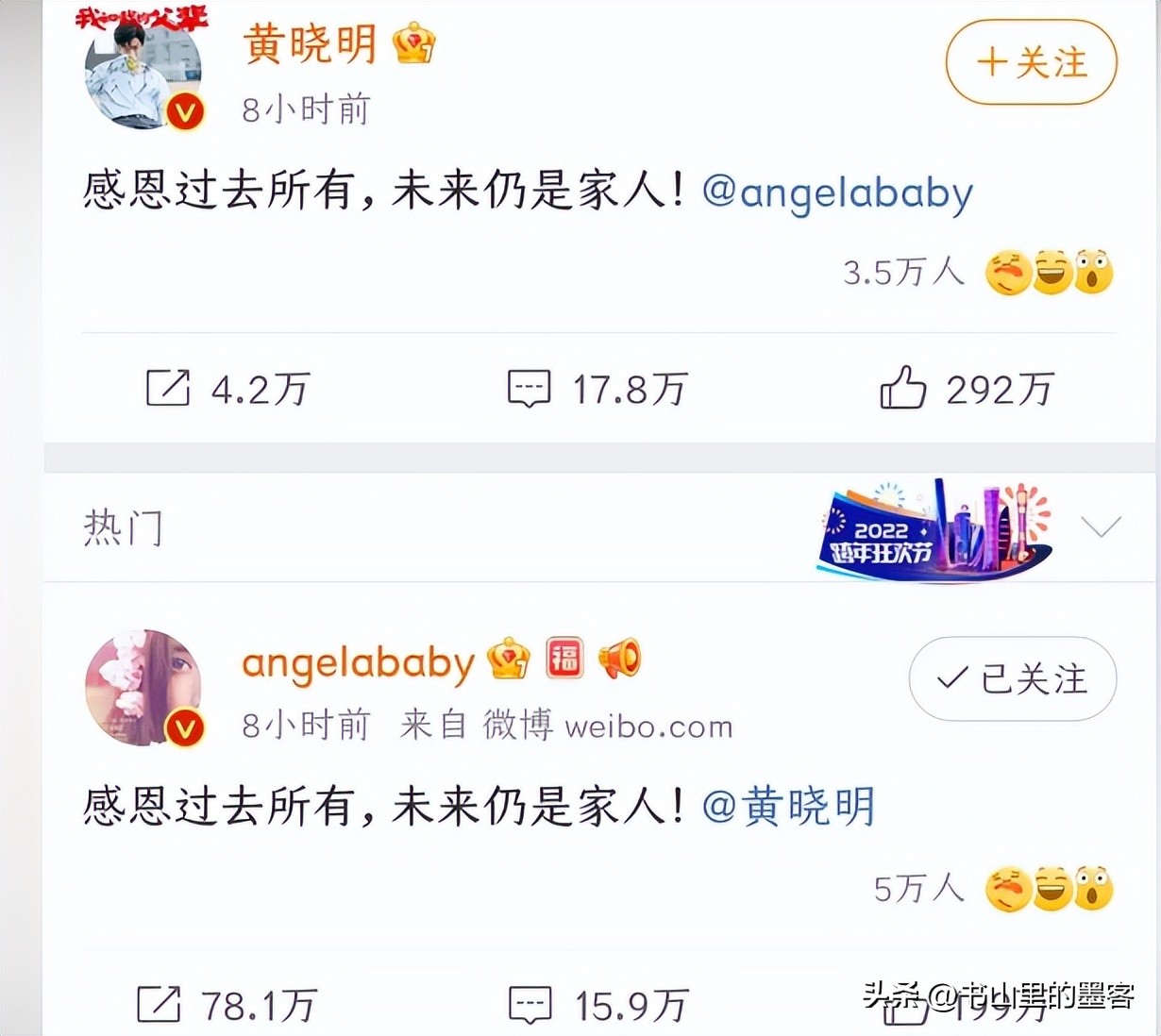Select the 热门 tab
The image size is (1161, 1036).
tap(123, 527)
